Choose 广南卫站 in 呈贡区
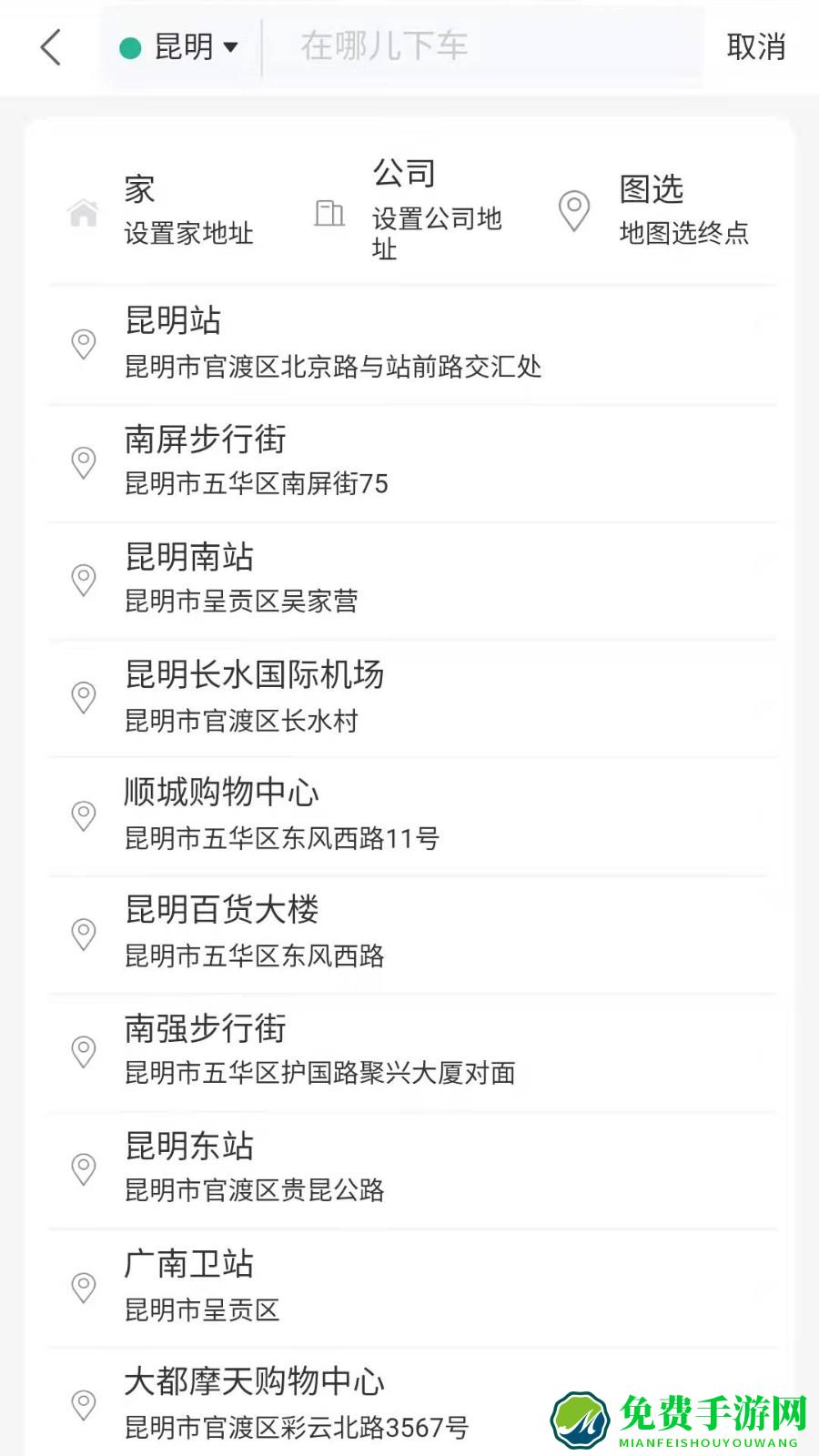The width and height of the screenshot is (819, 1456). click(189, 1264)
